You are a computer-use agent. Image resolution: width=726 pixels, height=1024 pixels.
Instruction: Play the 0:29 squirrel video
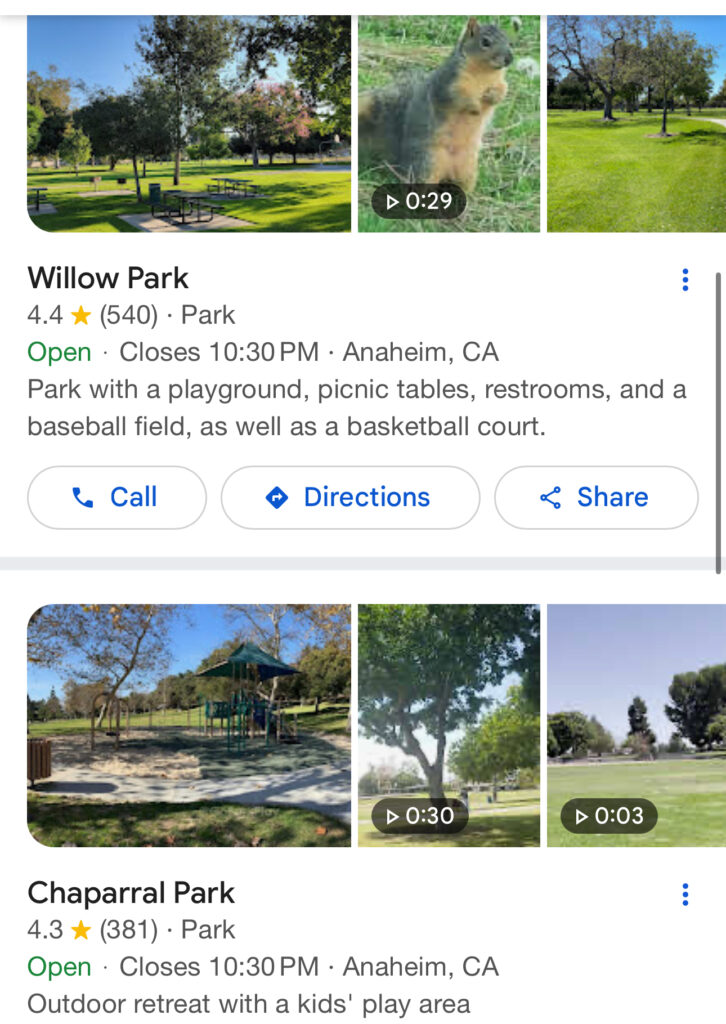pyautogui.click(x=448, y=124)
